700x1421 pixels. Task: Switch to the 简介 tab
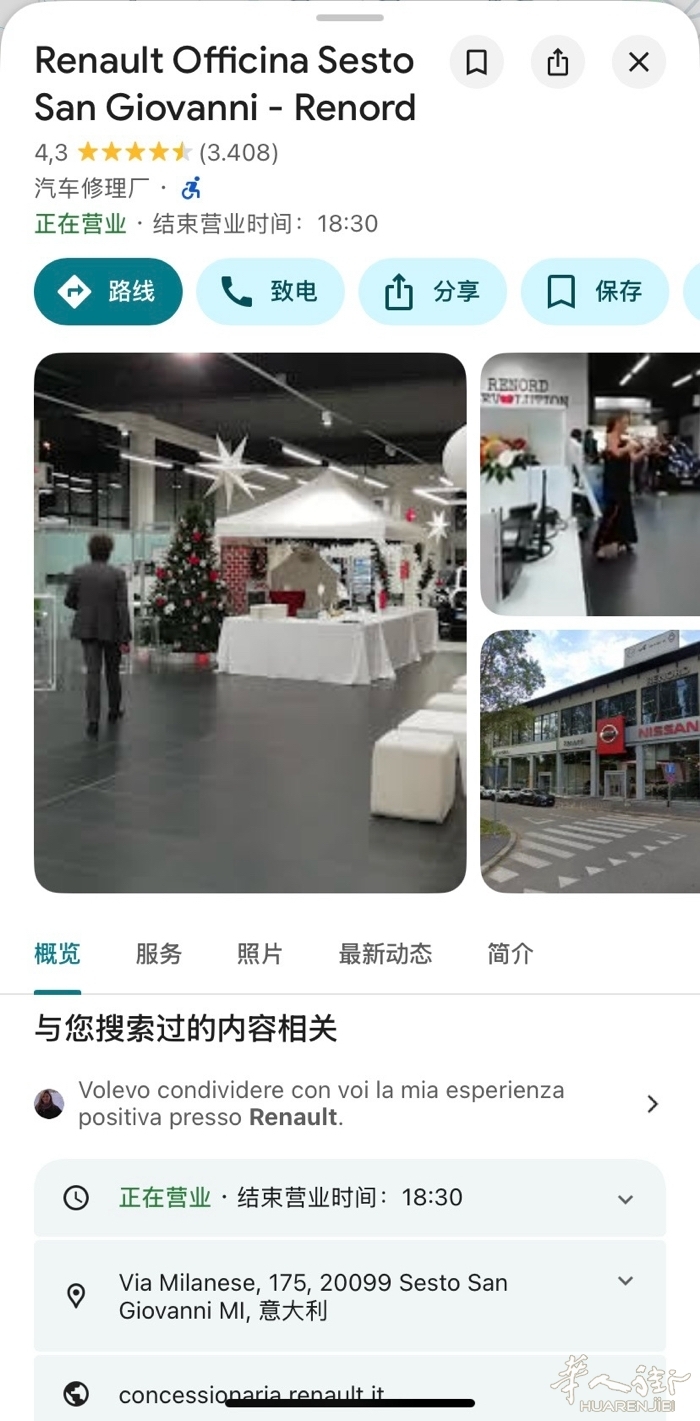click(x=511, y=954)
